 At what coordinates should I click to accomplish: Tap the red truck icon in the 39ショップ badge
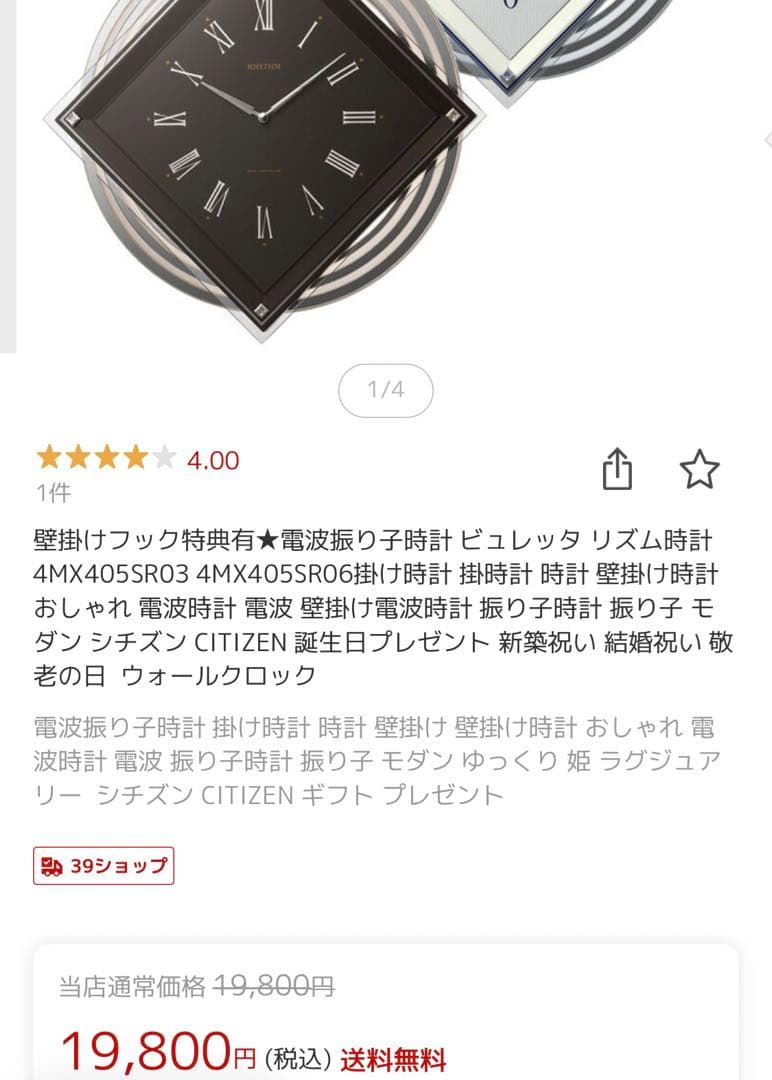pyautogui.click(x=53, y=868)
